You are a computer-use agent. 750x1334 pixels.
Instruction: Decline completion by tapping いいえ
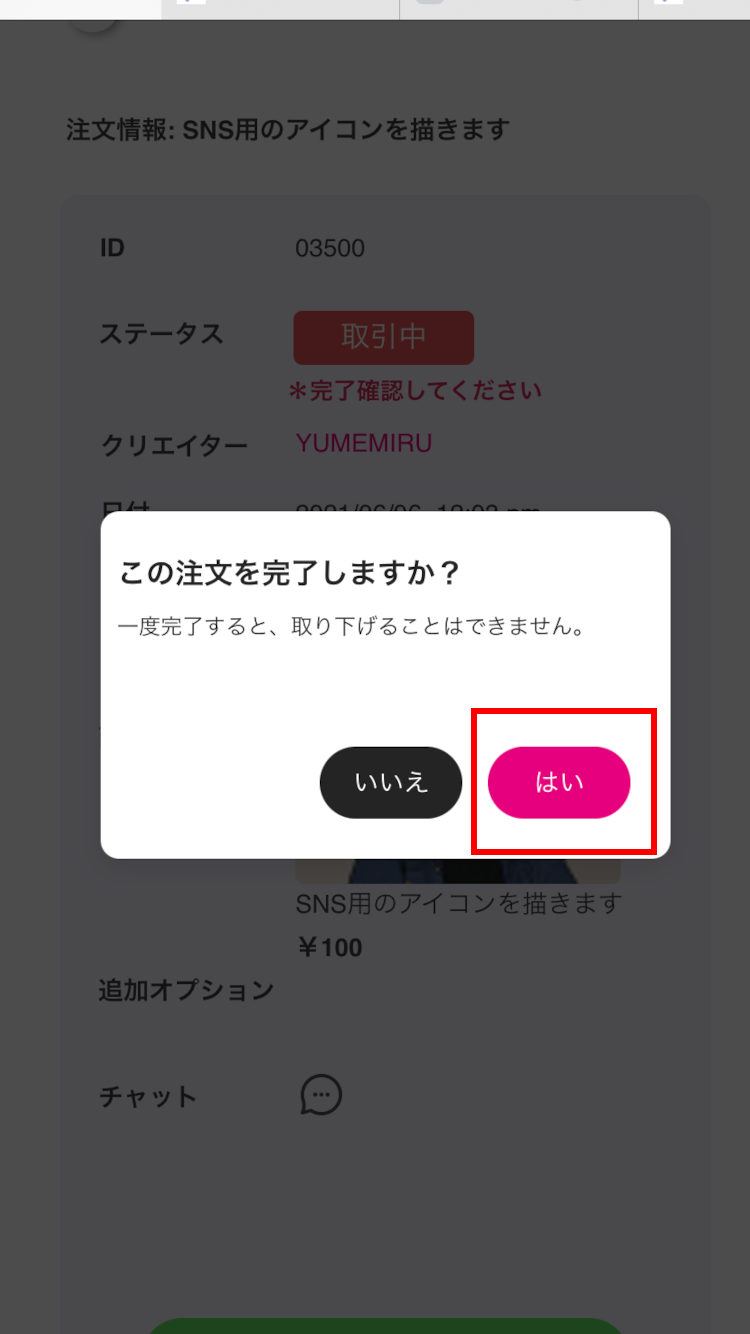[x=391, y=782]
